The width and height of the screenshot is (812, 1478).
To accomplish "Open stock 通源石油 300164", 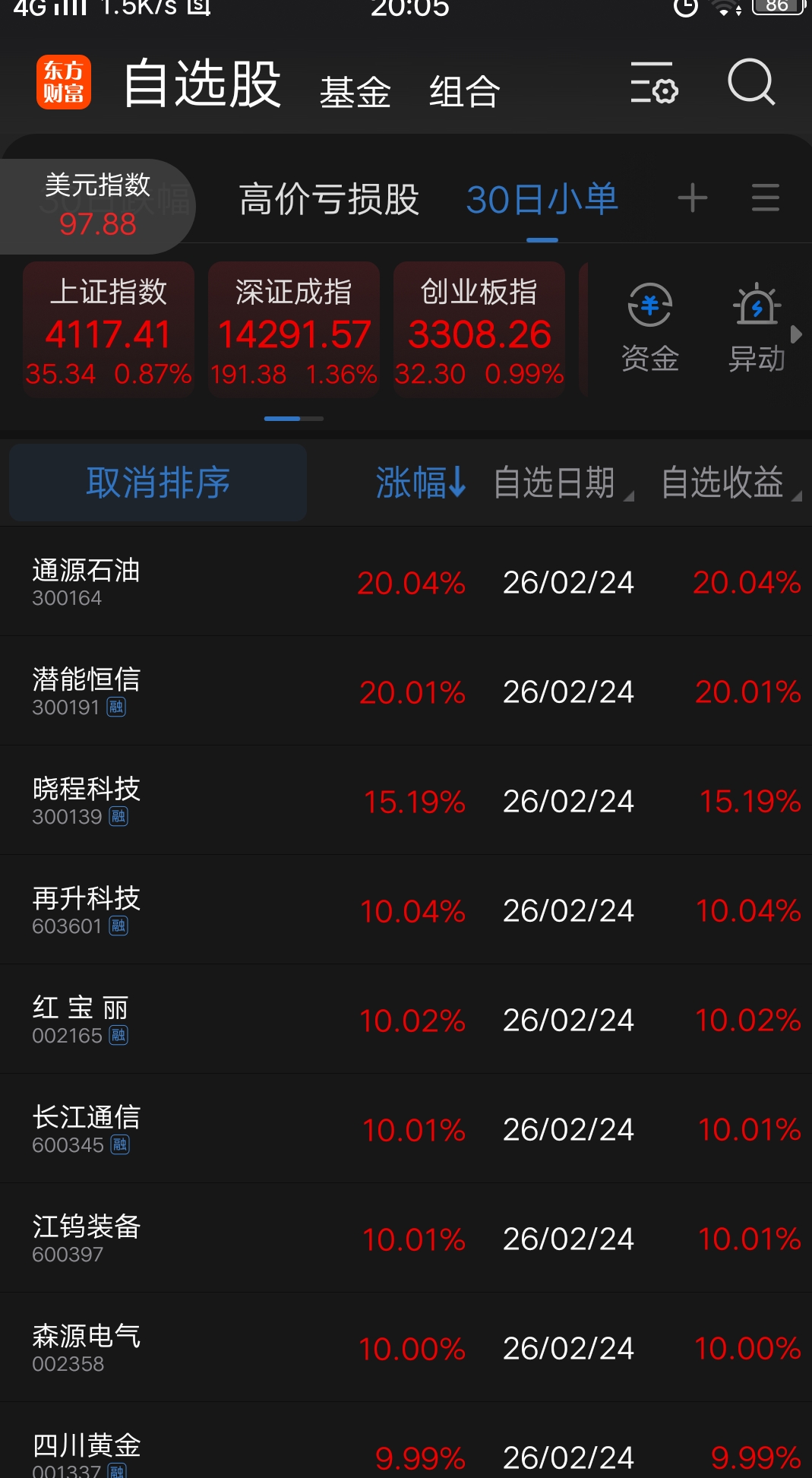I will click(86, 582).
